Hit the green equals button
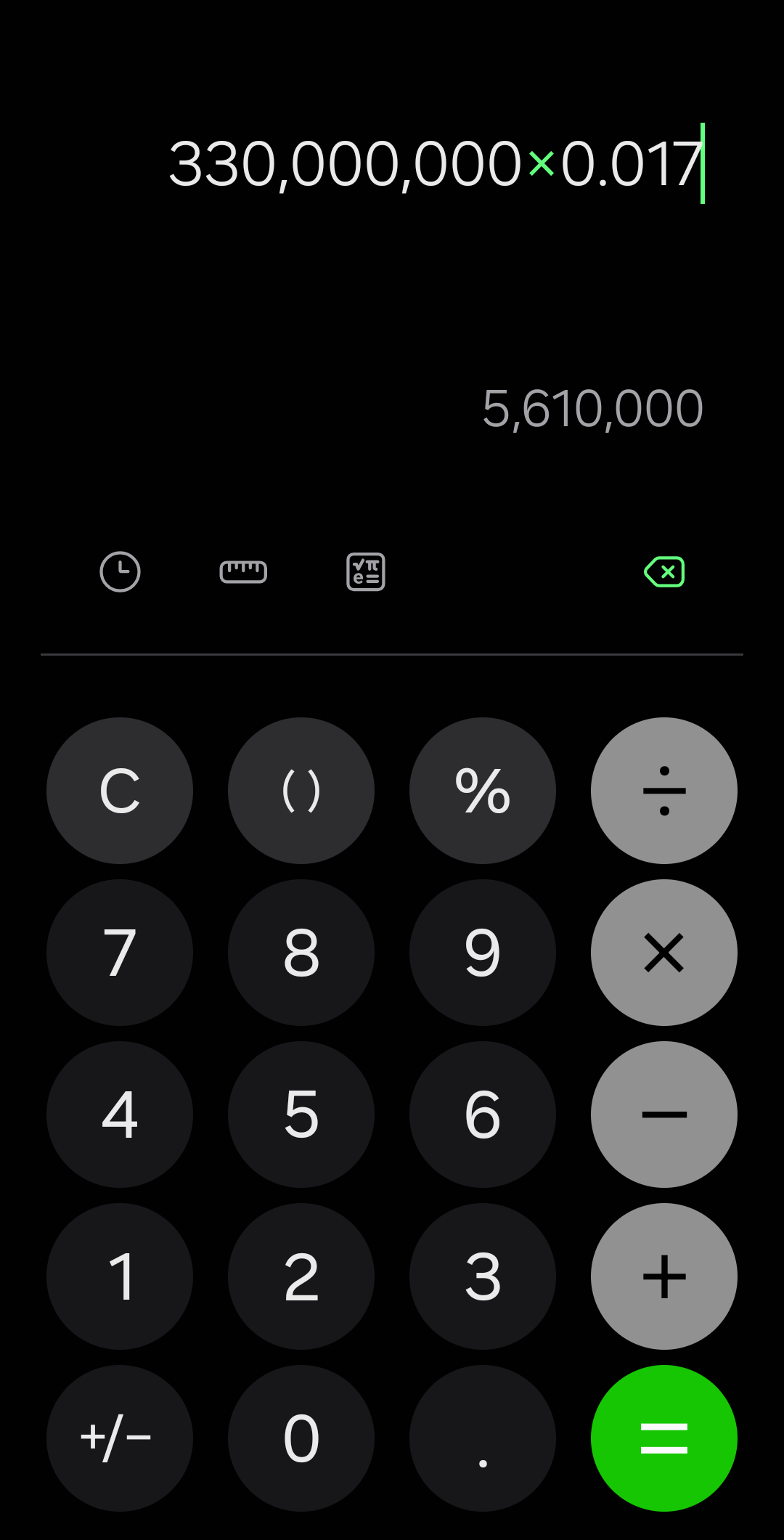The height and width of the screenshot is (1540, 784). [664, 1438]
